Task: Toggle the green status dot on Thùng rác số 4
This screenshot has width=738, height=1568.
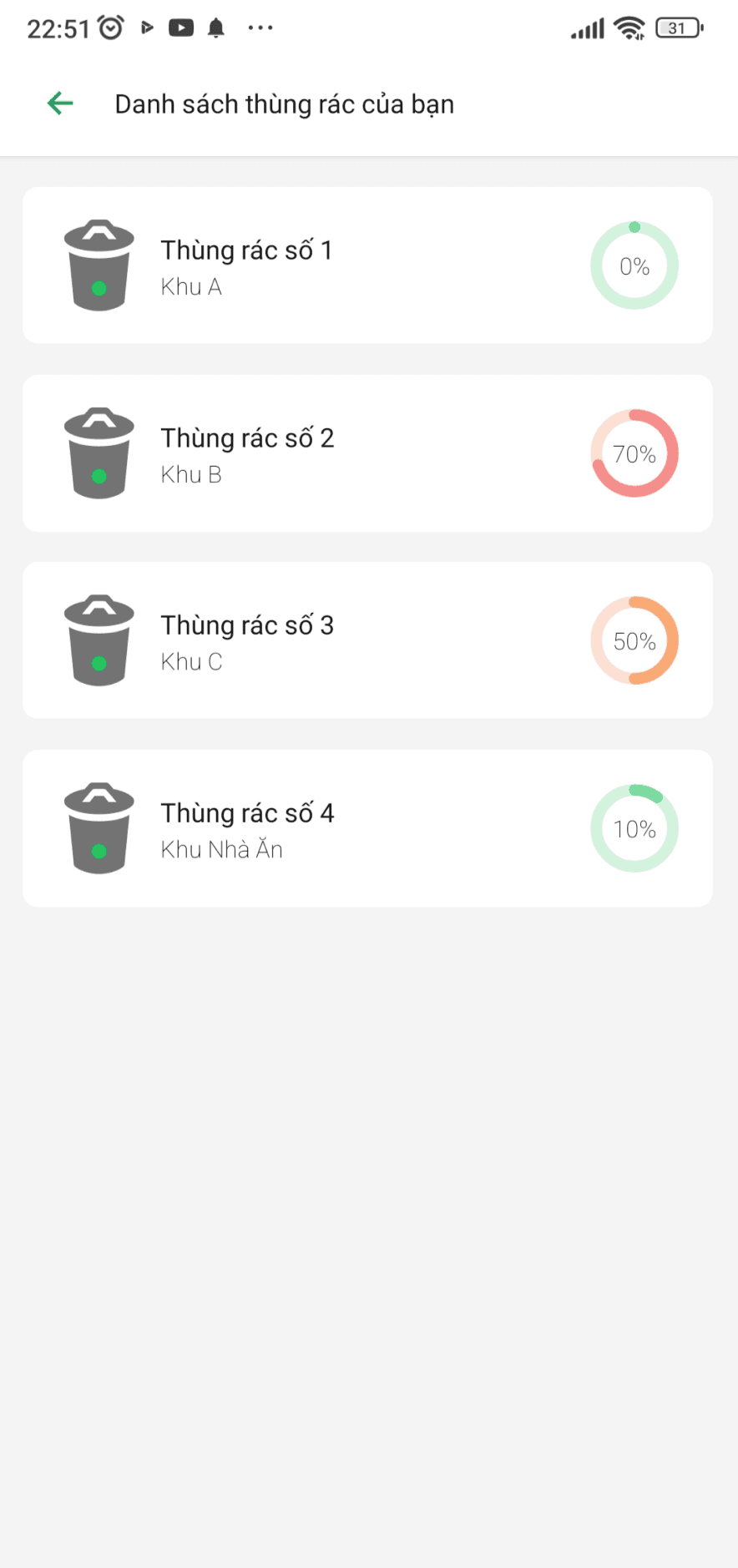Action: 99,852
